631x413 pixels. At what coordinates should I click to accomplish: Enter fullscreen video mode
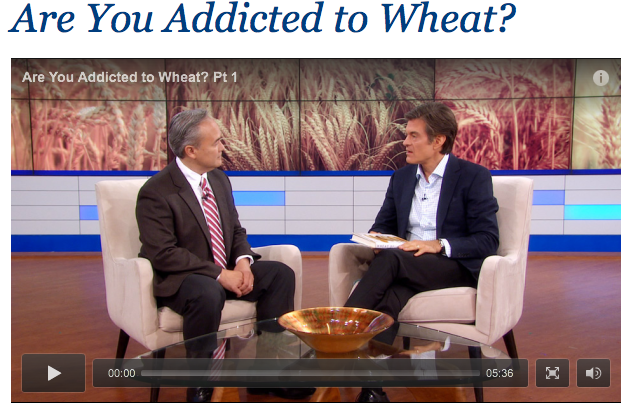point(552,373)
